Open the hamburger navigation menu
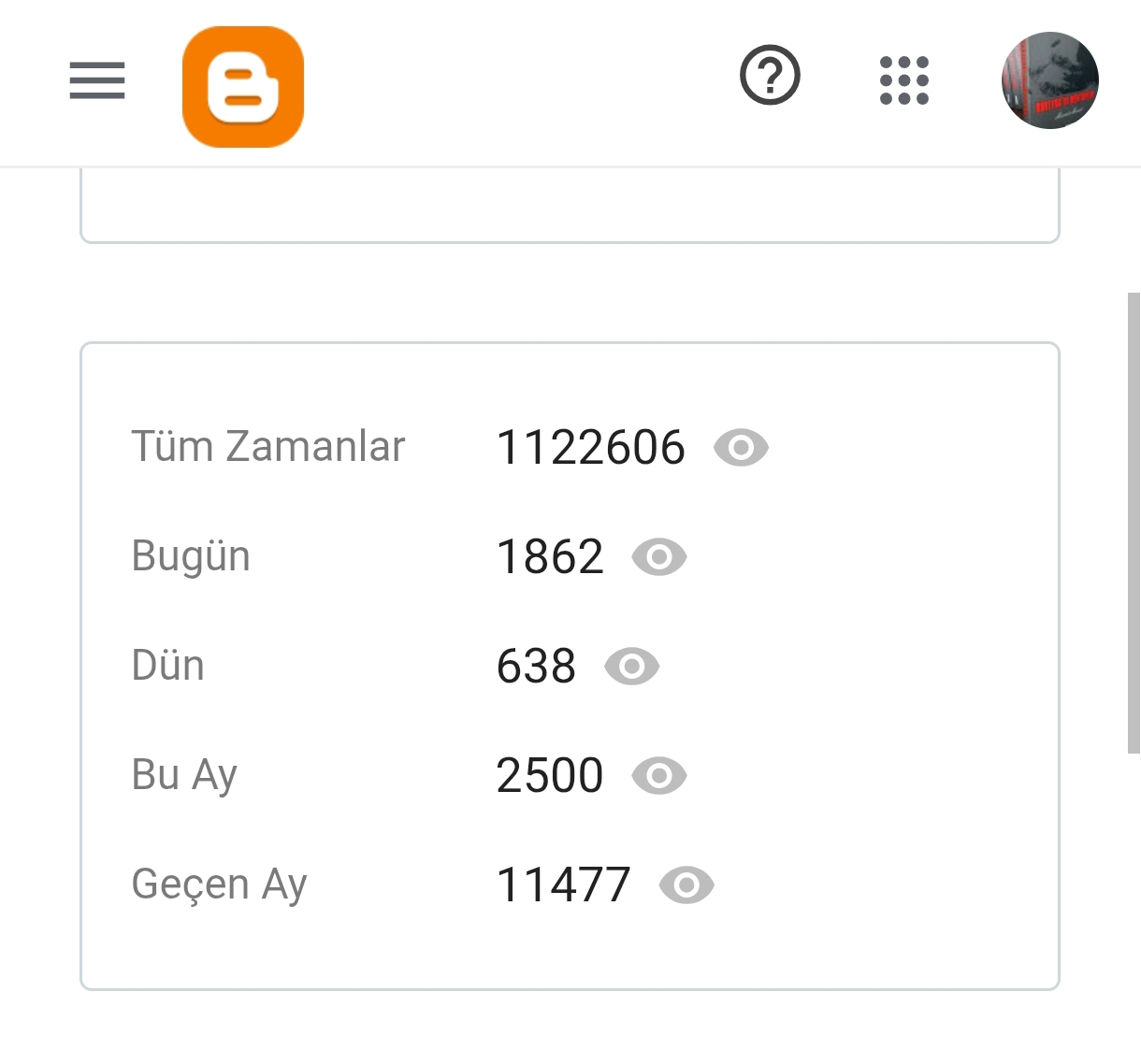 click(x=97, y=80)
